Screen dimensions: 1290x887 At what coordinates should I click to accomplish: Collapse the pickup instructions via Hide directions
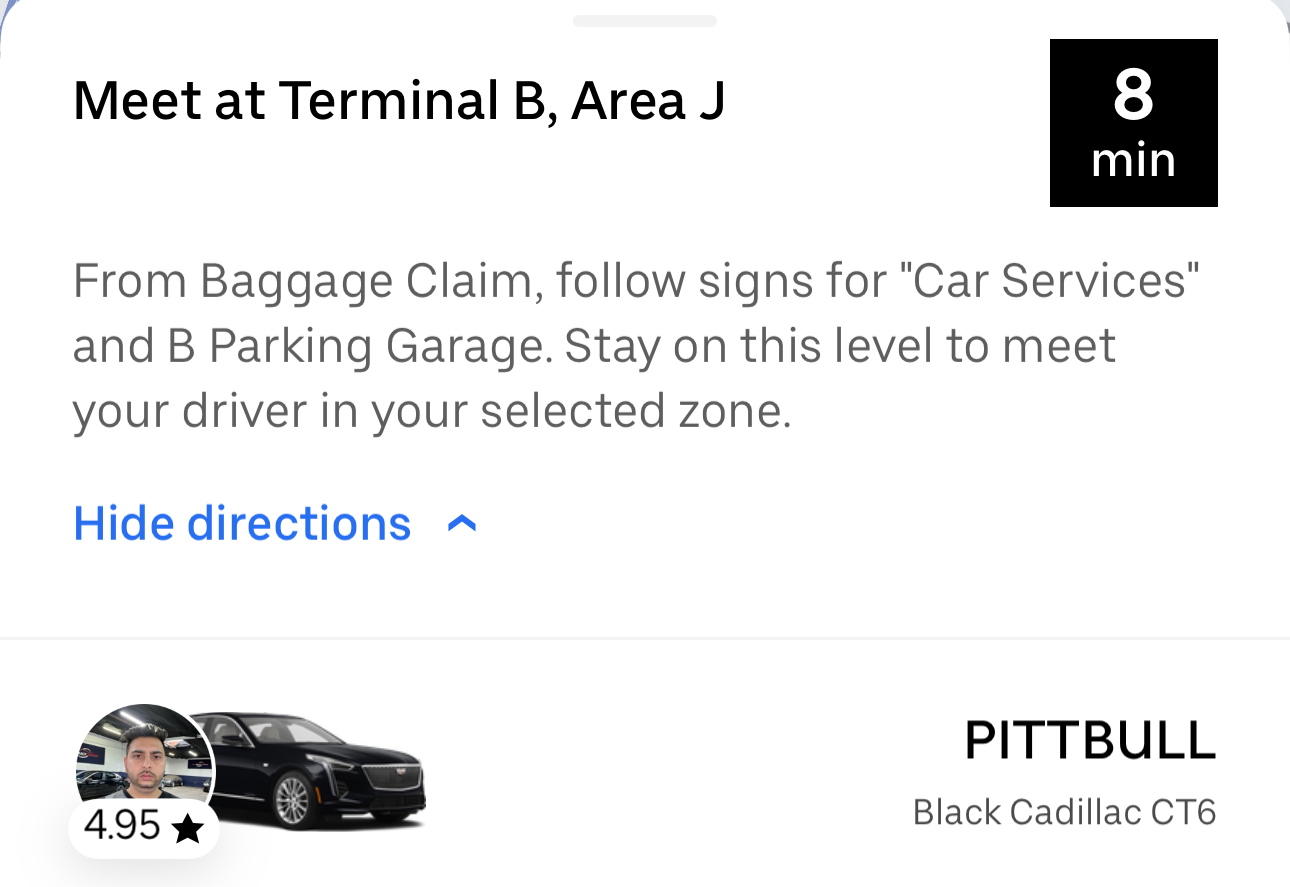coord(275,523)
